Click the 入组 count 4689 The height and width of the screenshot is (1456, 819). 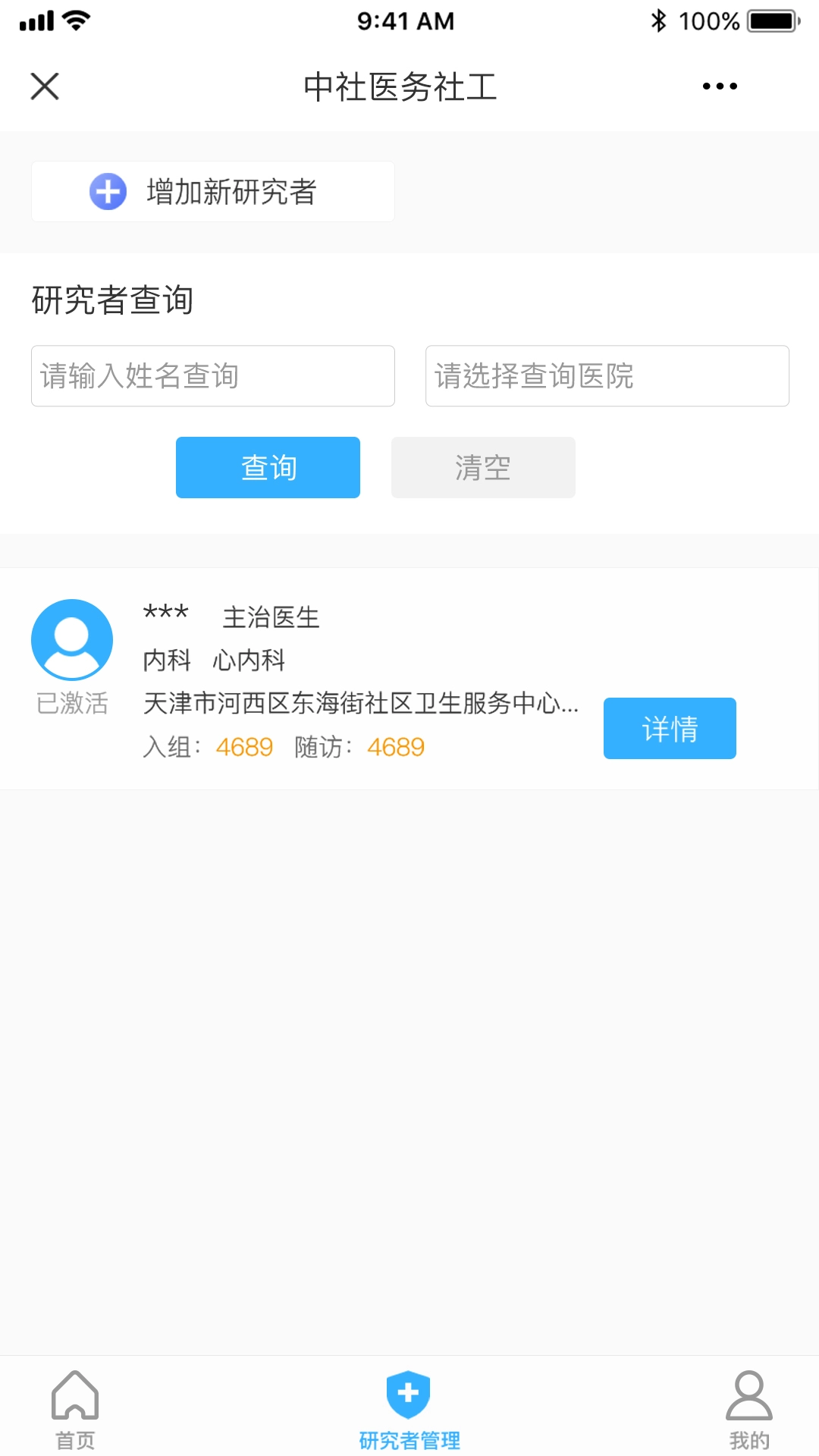click(244, 747)
